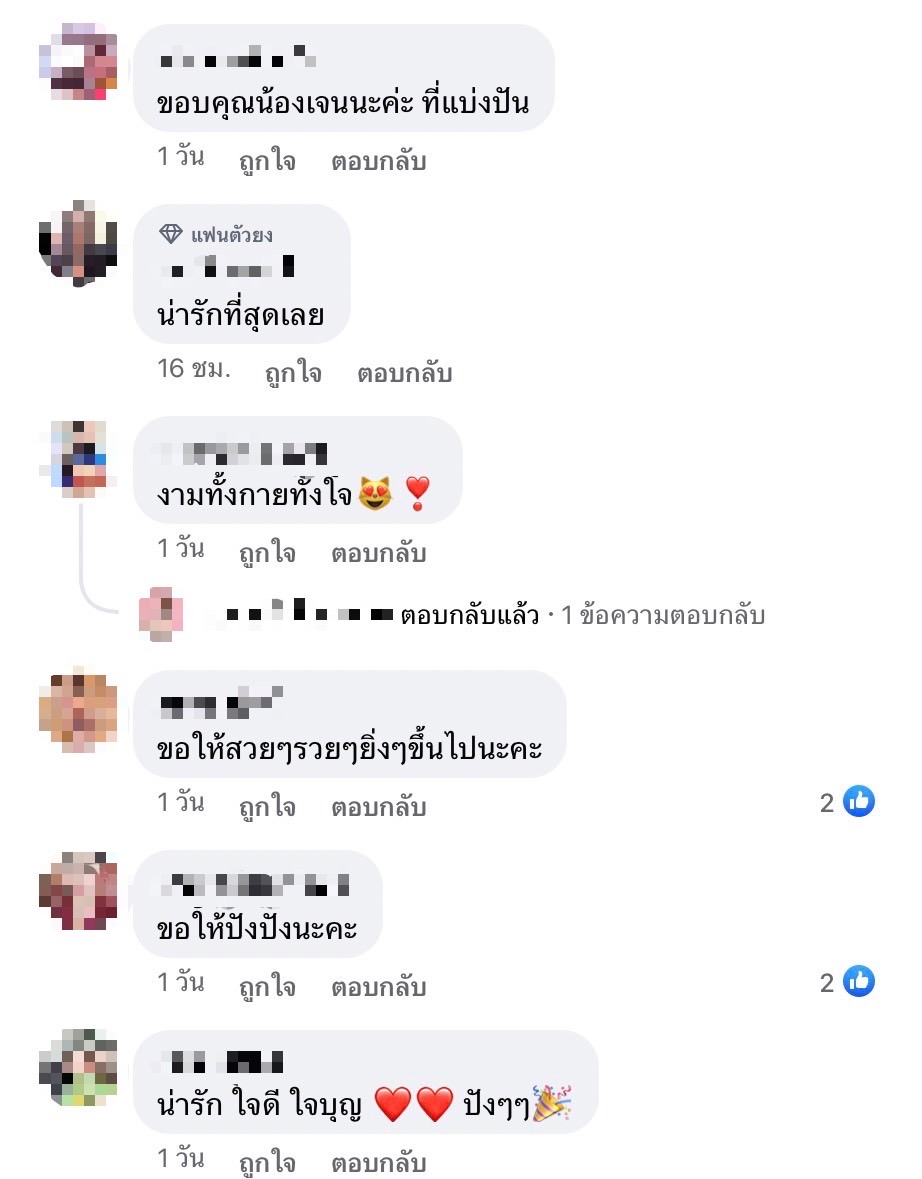This screenshot has height=1179, width=922.
Task: Like the comment ขอให้สวยๆรวยๆยิ่งๆขึ้นไปนะคะ
Action: (267, 807)
